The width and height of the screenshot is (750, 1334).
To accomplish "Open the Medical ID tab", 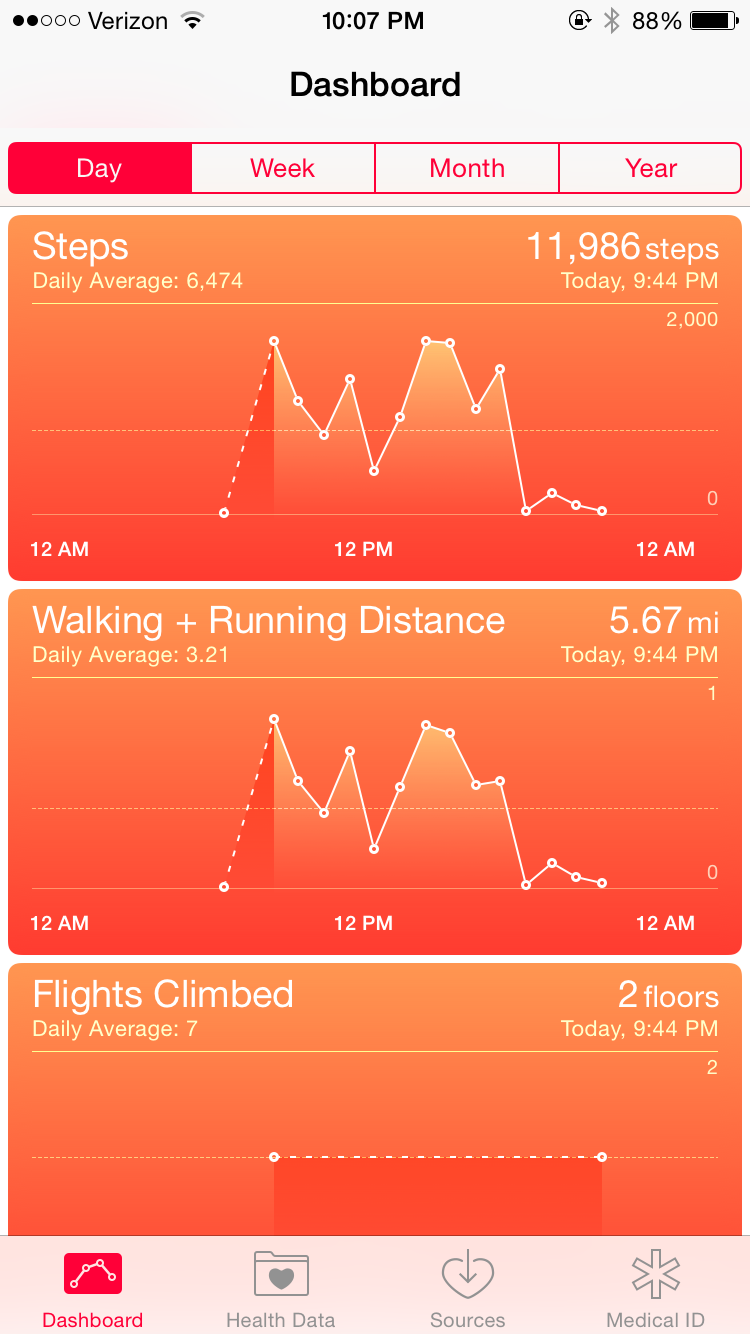I will coord(656,1288).
